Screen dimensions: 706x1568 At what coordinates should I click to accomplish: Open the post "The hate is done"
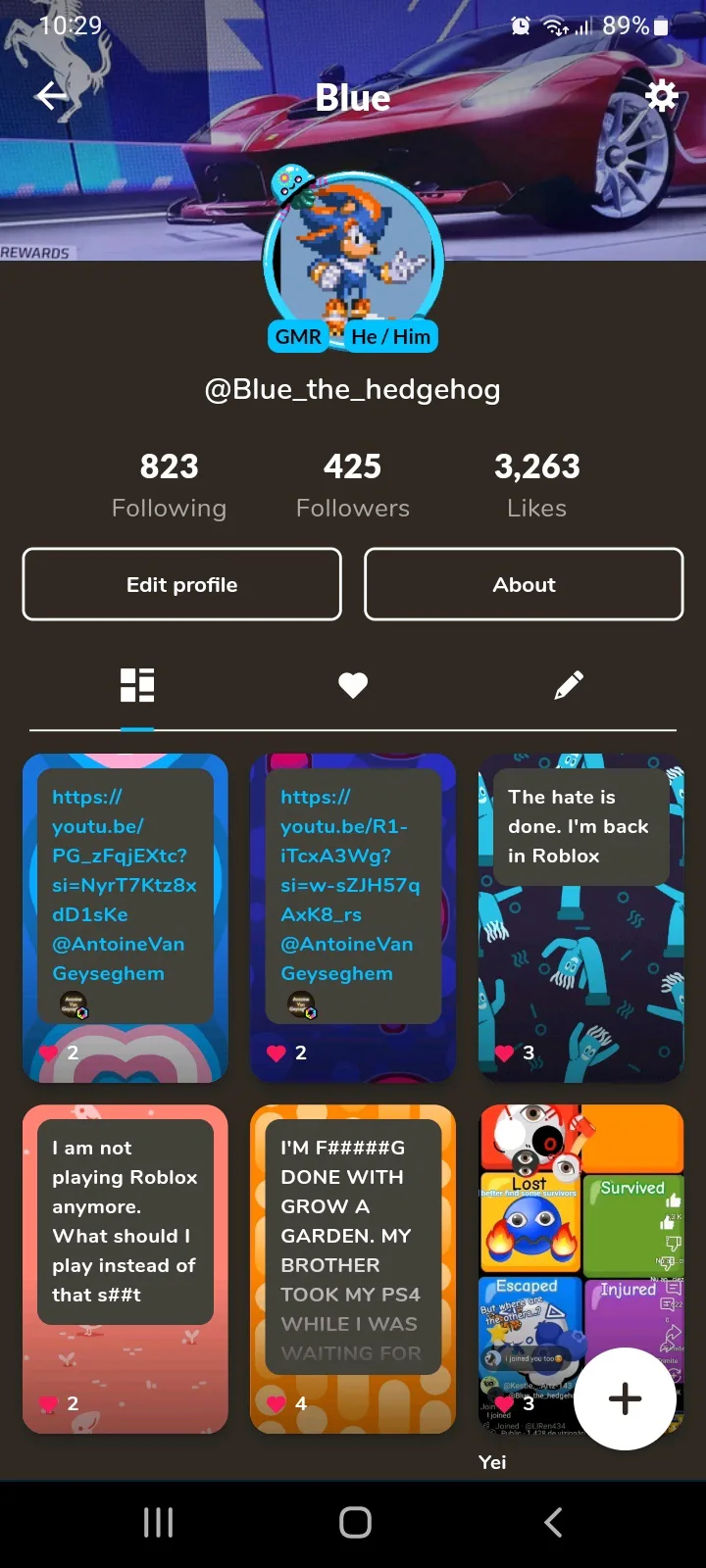tap(580, 918)
